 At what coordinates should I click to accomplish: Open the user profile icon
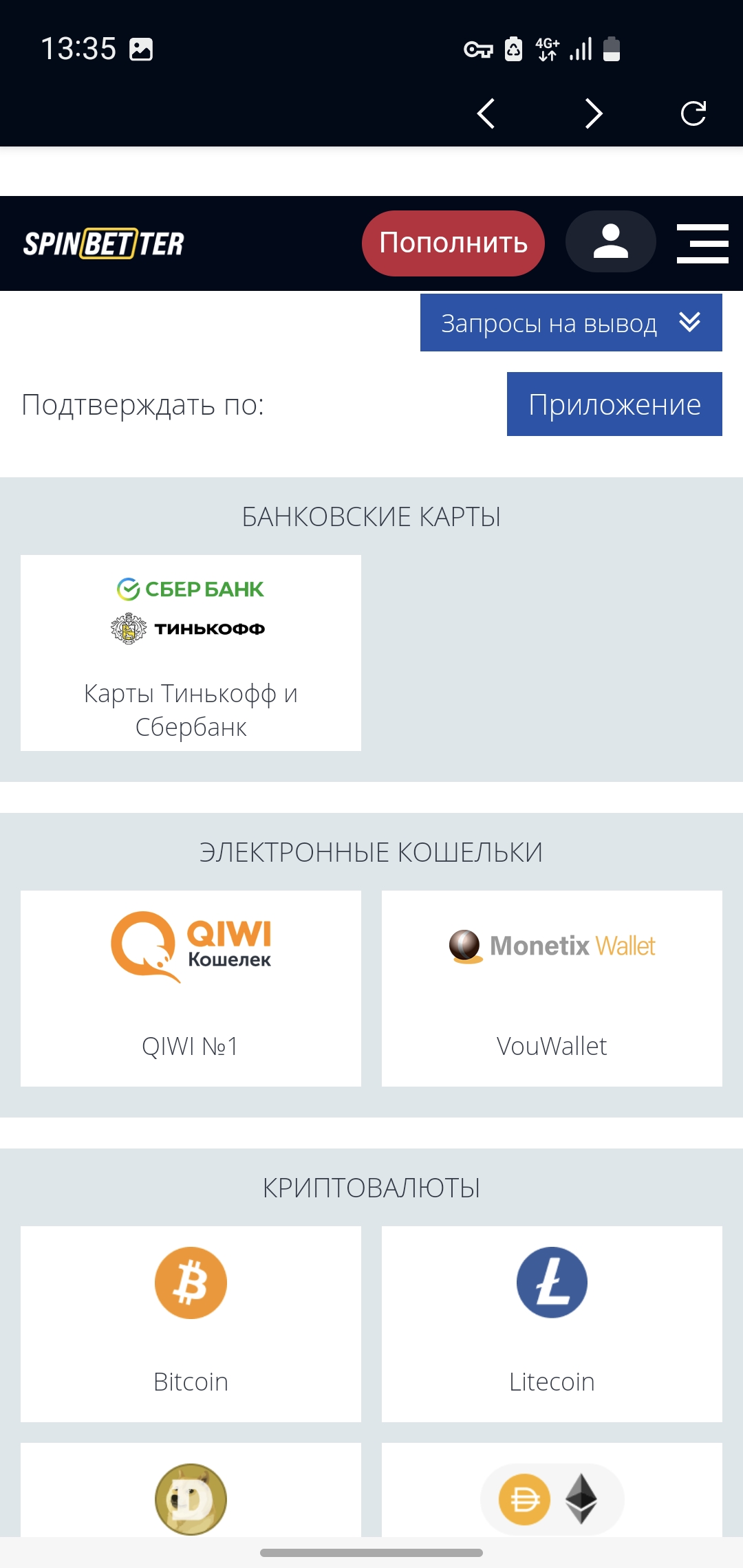click(611, 241)
